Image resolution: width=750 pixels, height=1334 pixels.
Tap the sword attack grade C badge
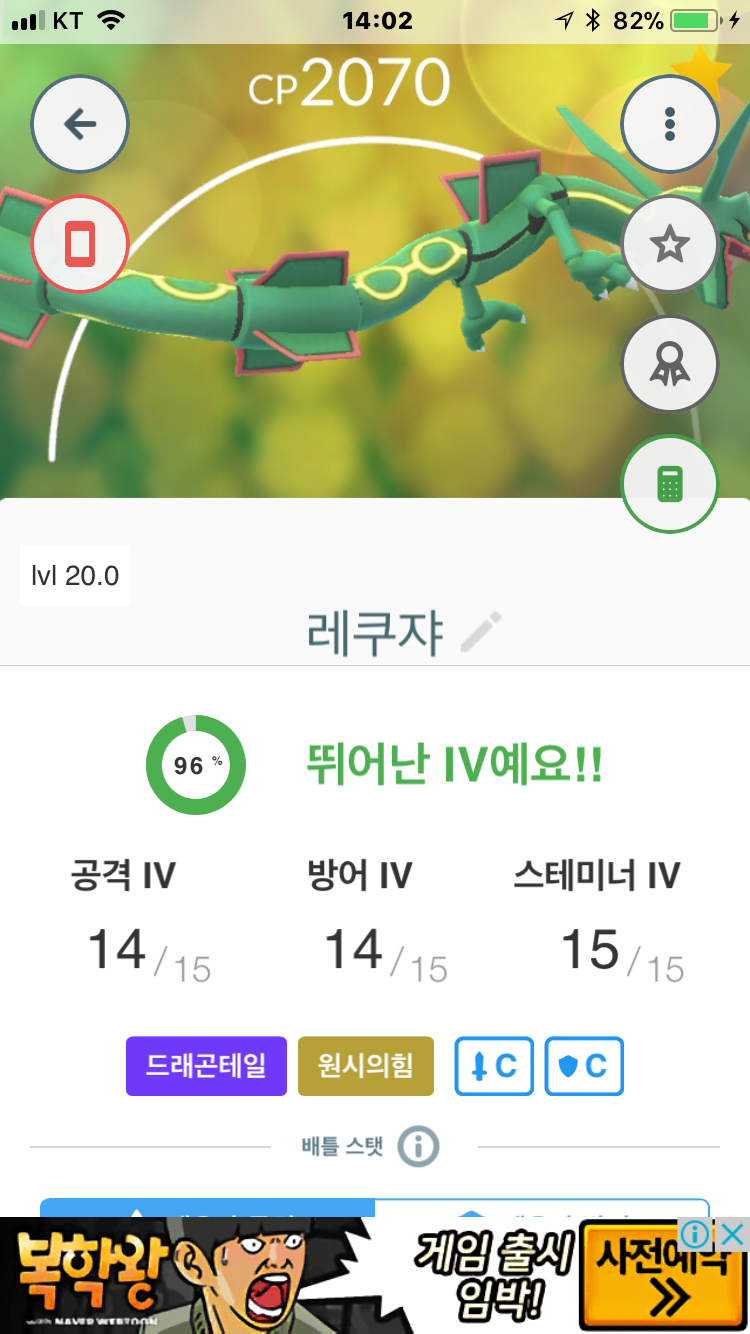point(494,1066)
